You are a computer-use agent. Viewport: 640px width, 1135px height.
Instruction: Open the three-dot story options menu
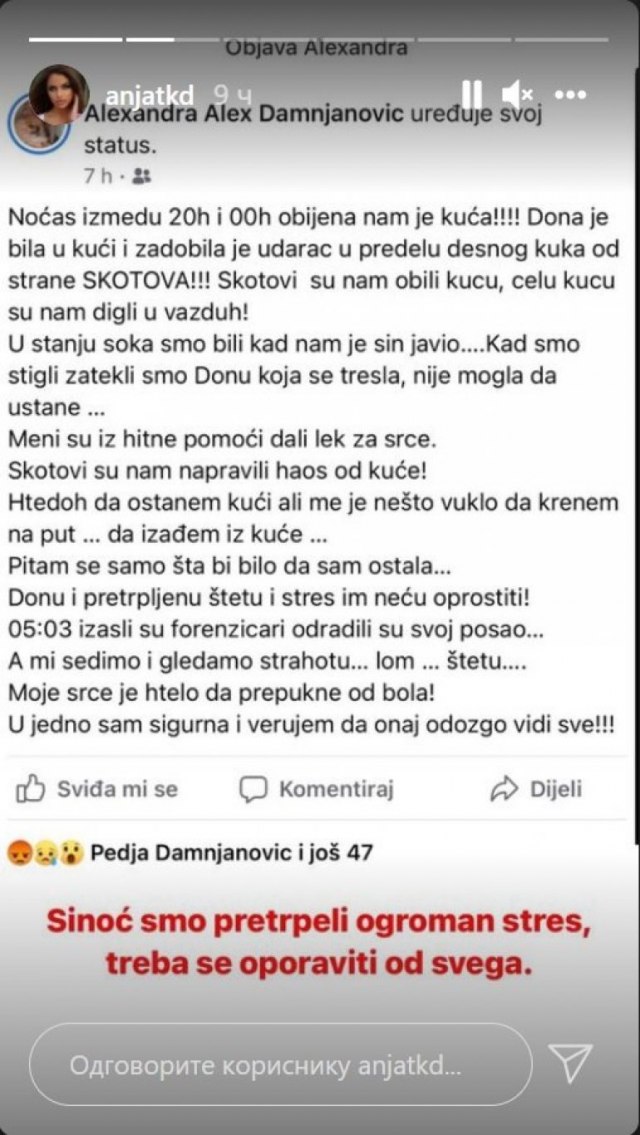point(570,94)
